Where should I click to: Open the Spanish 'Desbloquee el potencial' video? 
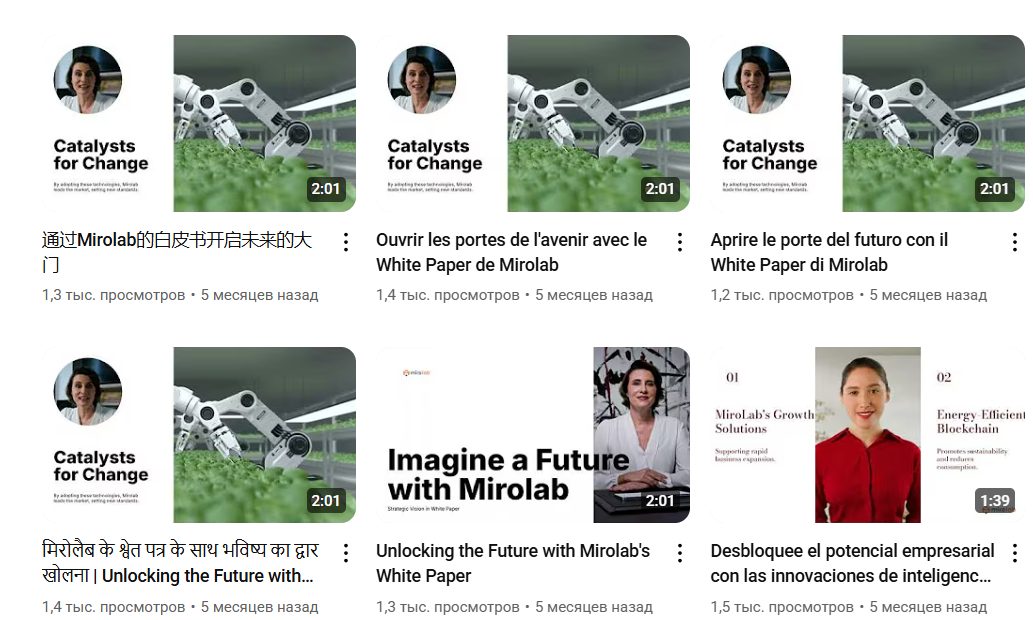[867, 435]
